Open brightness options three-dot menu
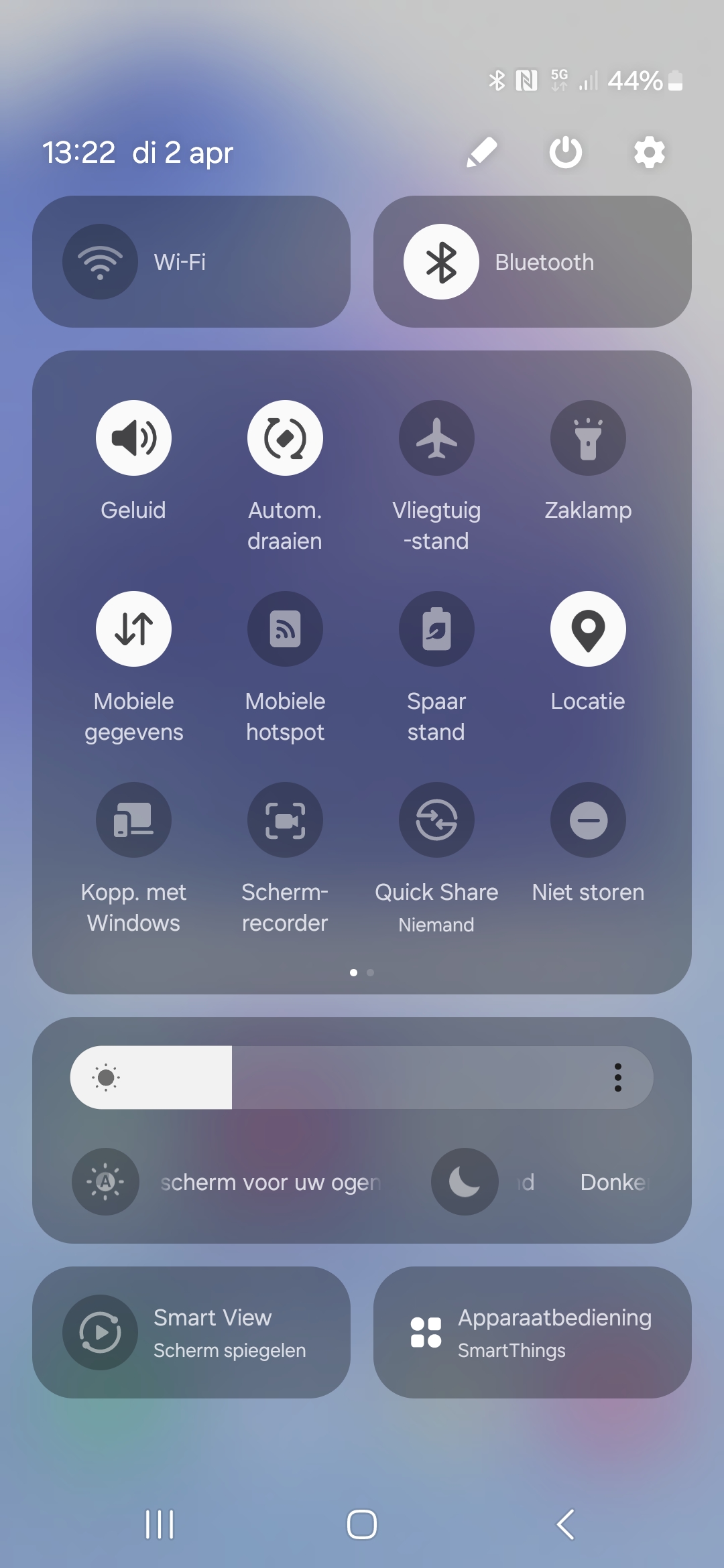The height and width of the screenshot is (1568, 724). click(x=617, y=1077)
